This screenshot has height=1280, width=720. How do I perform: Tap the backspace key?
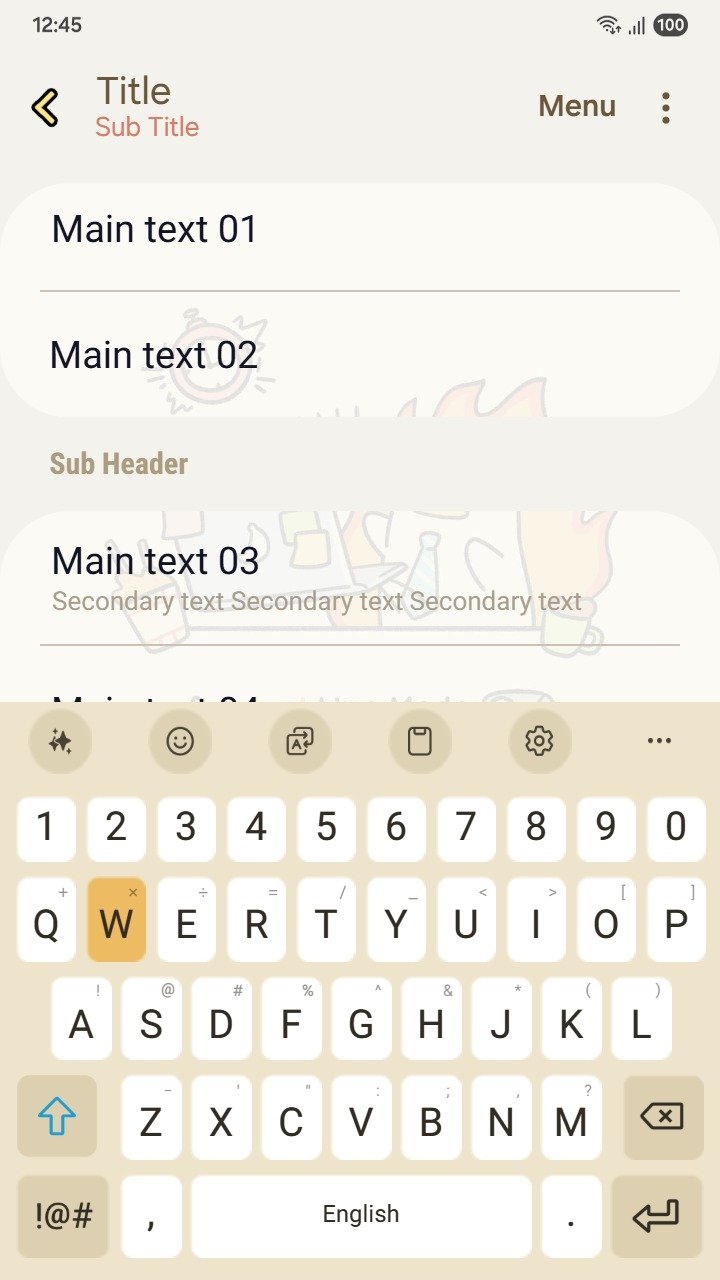(663, 1116)
